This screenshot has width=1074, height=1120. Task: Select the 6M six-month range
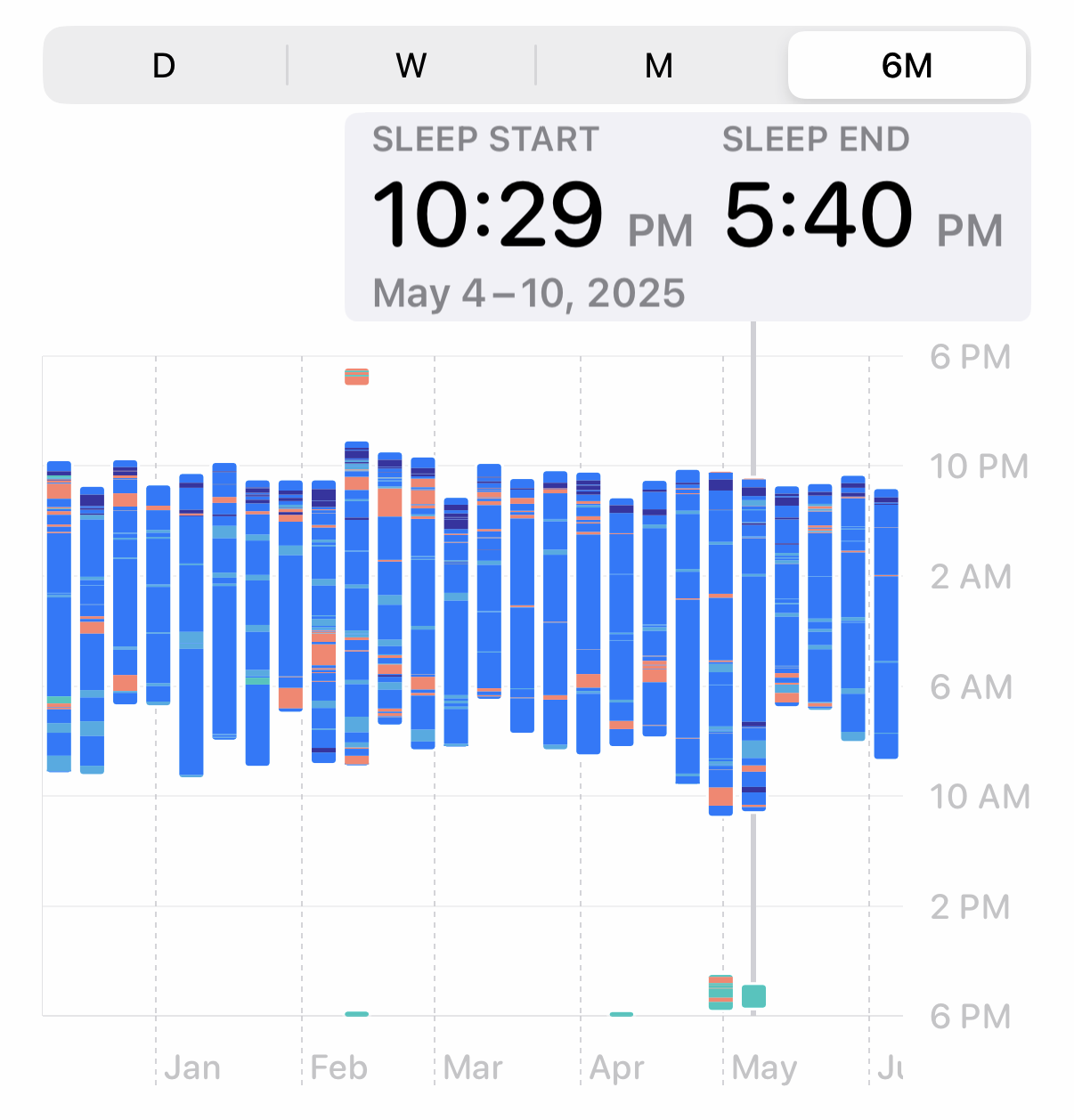click(907, 66)
